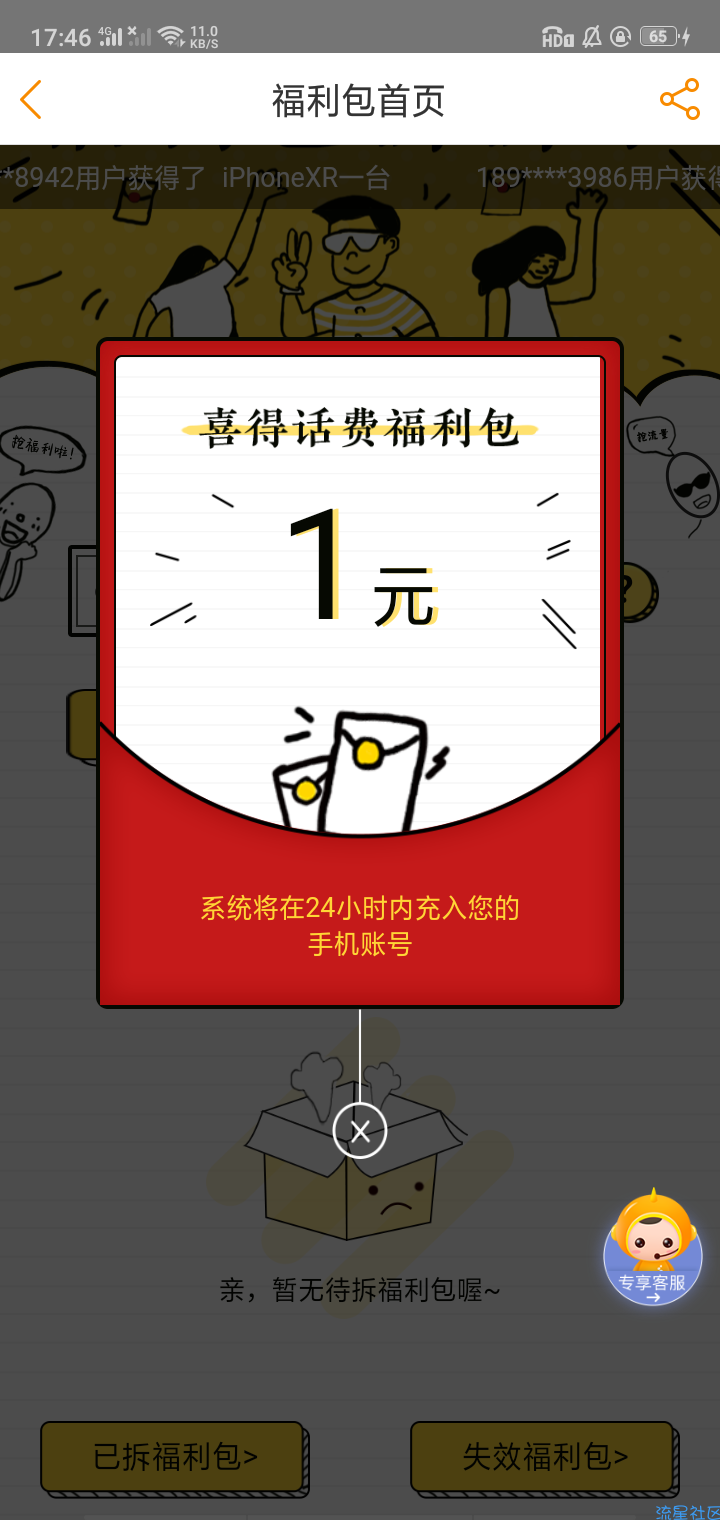View the 失效福利包 list
720x1520 pixels.
tap(542, 1457)
